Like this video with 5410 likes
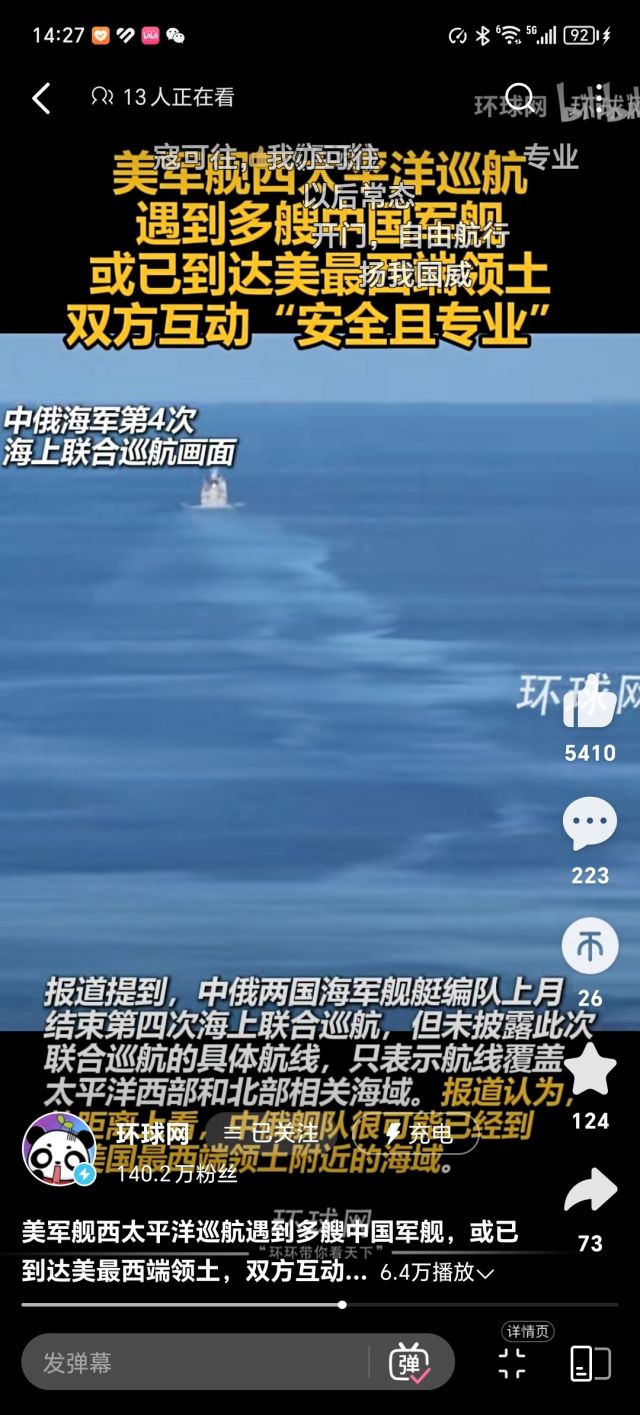Screen dimensions: 640x1415 [x=589, y=706]
